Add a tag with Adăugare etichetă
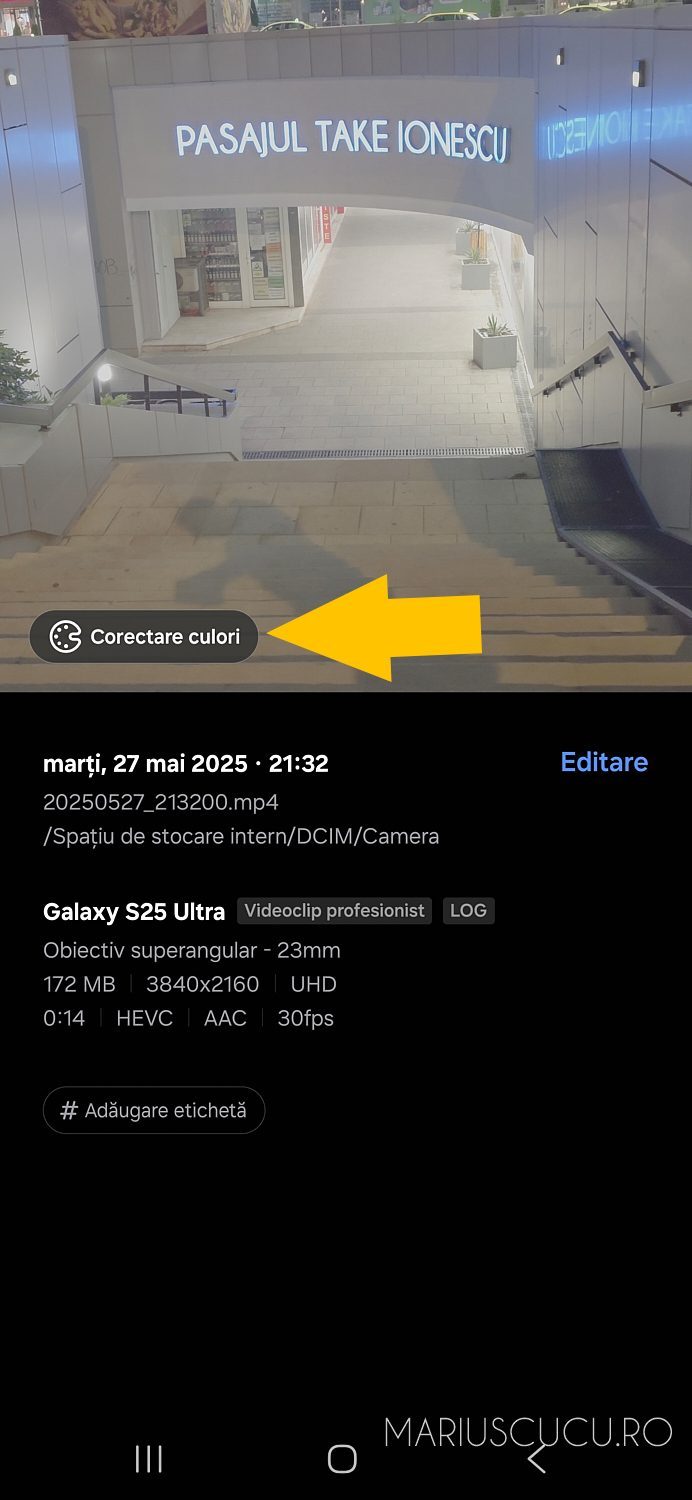 [x=154, y=1110]
